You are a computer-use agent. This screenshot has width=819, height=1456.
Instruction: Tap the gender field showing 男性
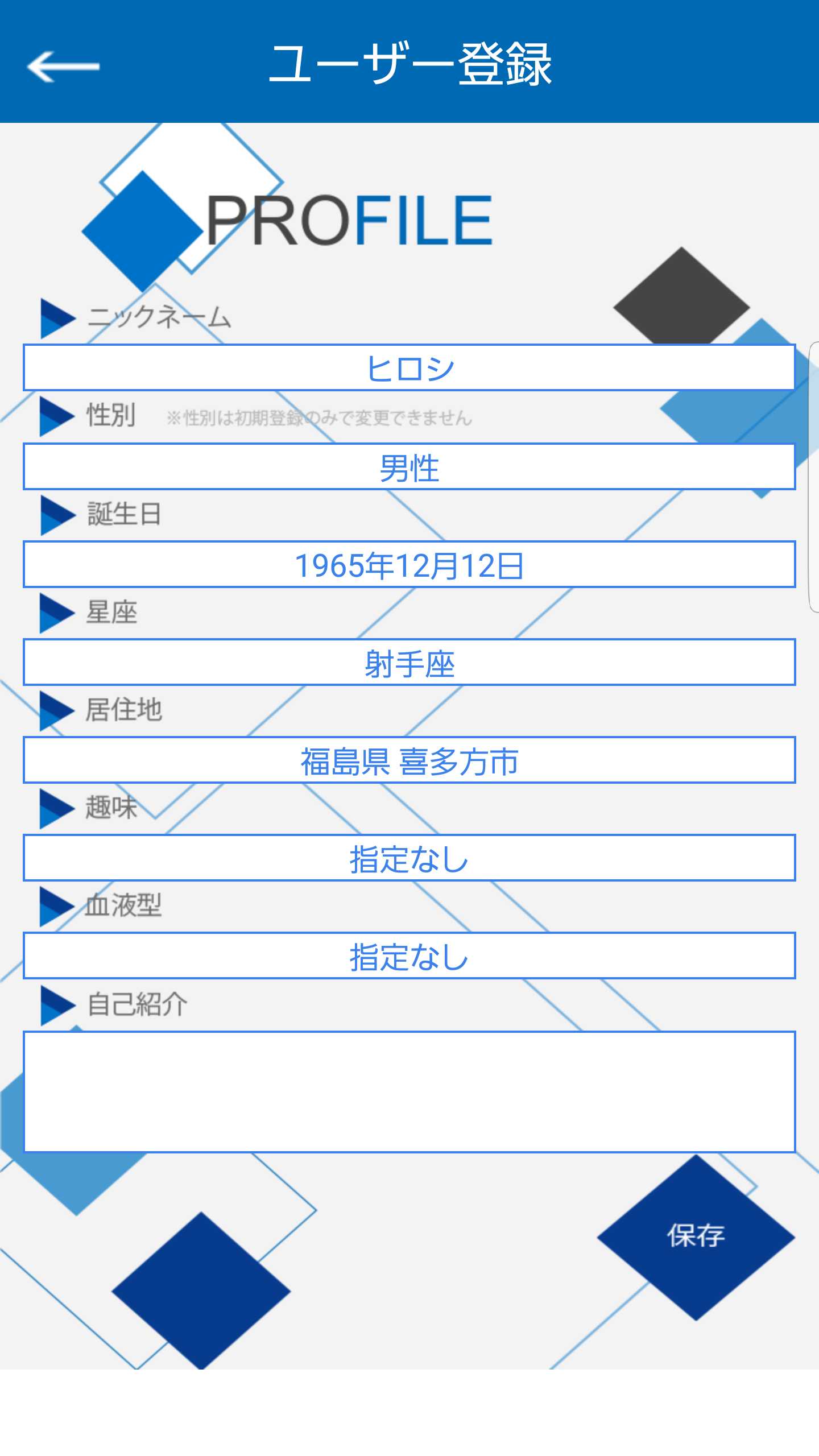tap(409, 467)
